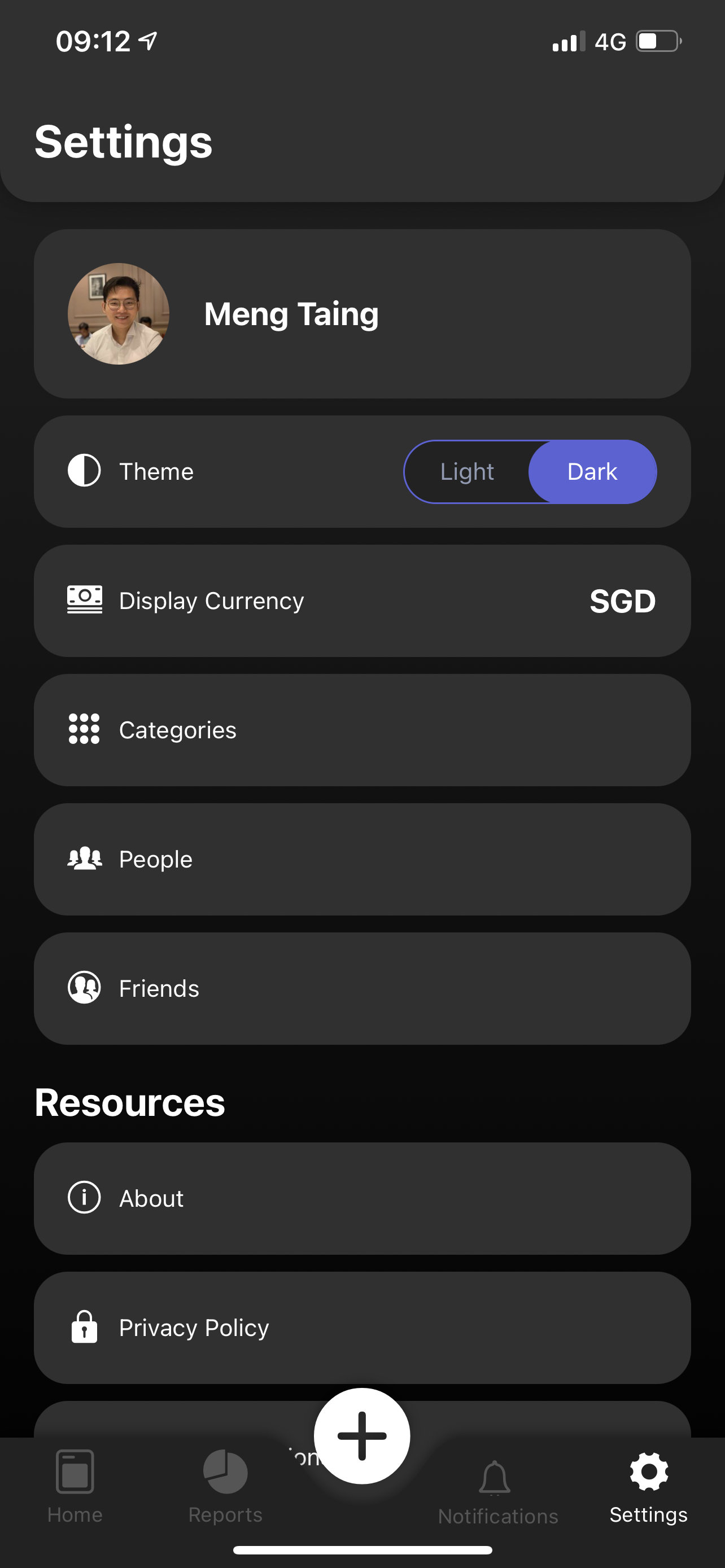725x1568 pixels.
Task: Tap the Meng Taing profile picture
Action: point(119,313)
